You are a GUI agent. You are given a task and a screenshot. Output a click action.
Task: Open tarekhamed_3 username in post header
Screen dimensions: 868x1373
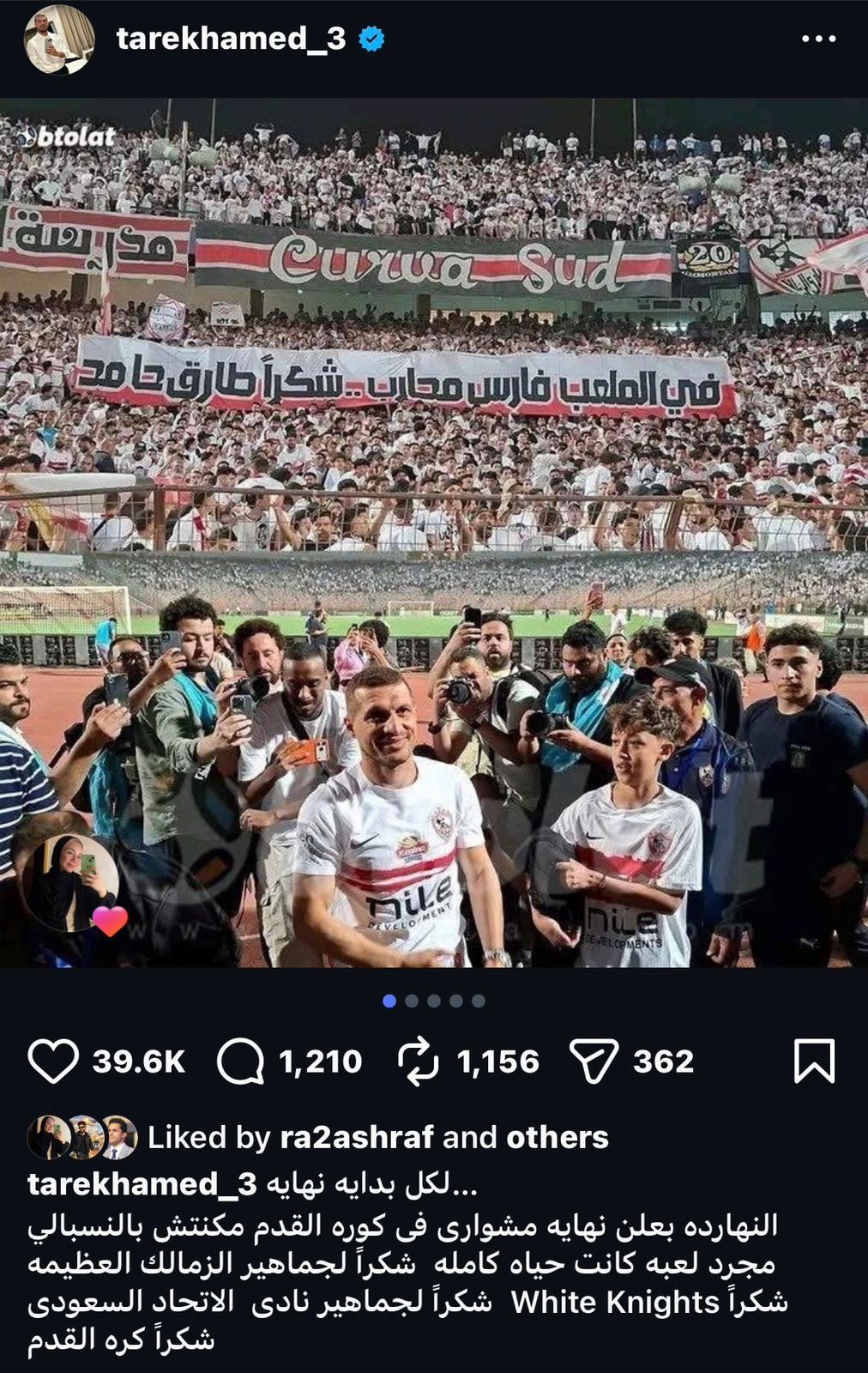[x=230, y=39]
